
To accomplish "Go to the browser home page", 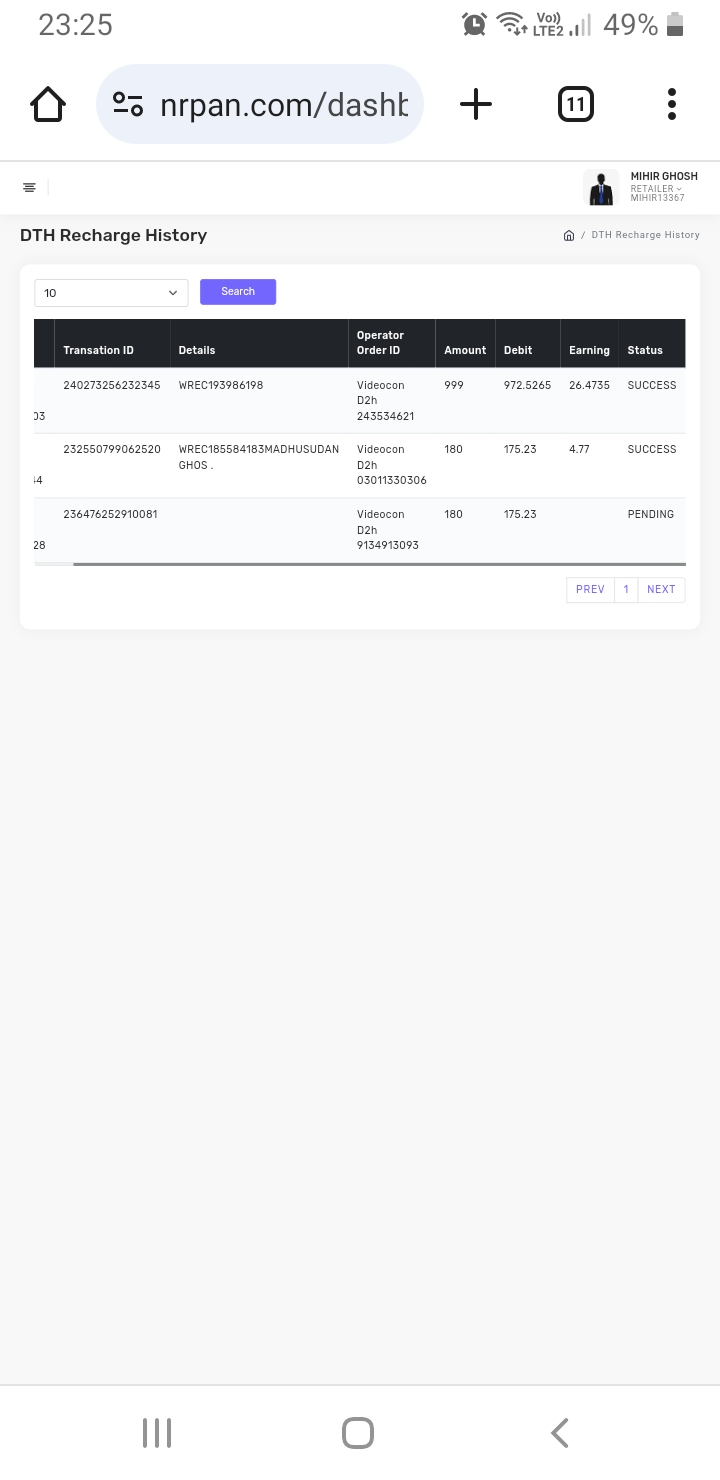I will tap(48, 104).
